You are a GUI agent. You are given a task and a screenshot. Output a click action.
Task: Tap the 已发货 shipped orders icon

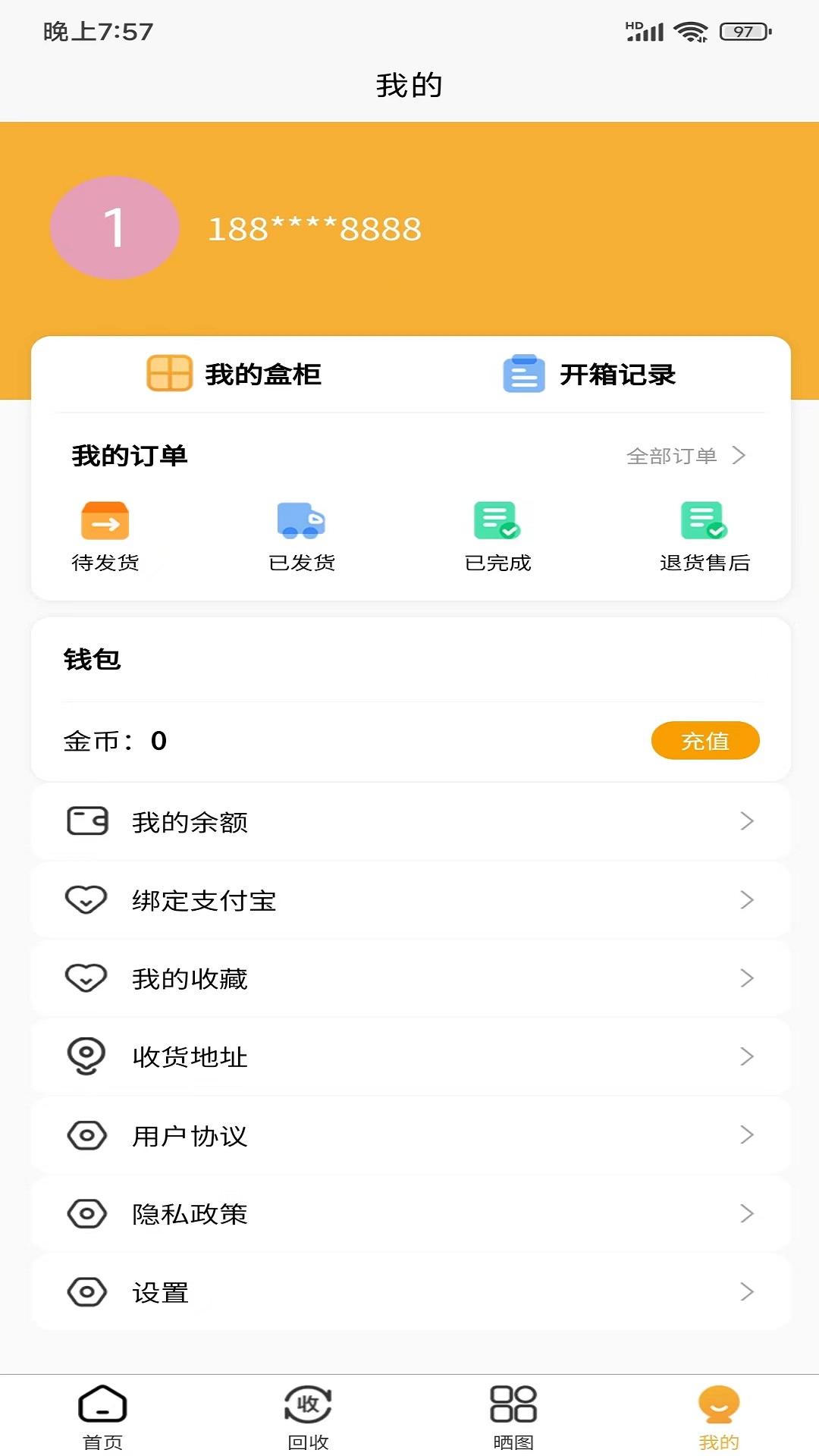tap(302, 522)
